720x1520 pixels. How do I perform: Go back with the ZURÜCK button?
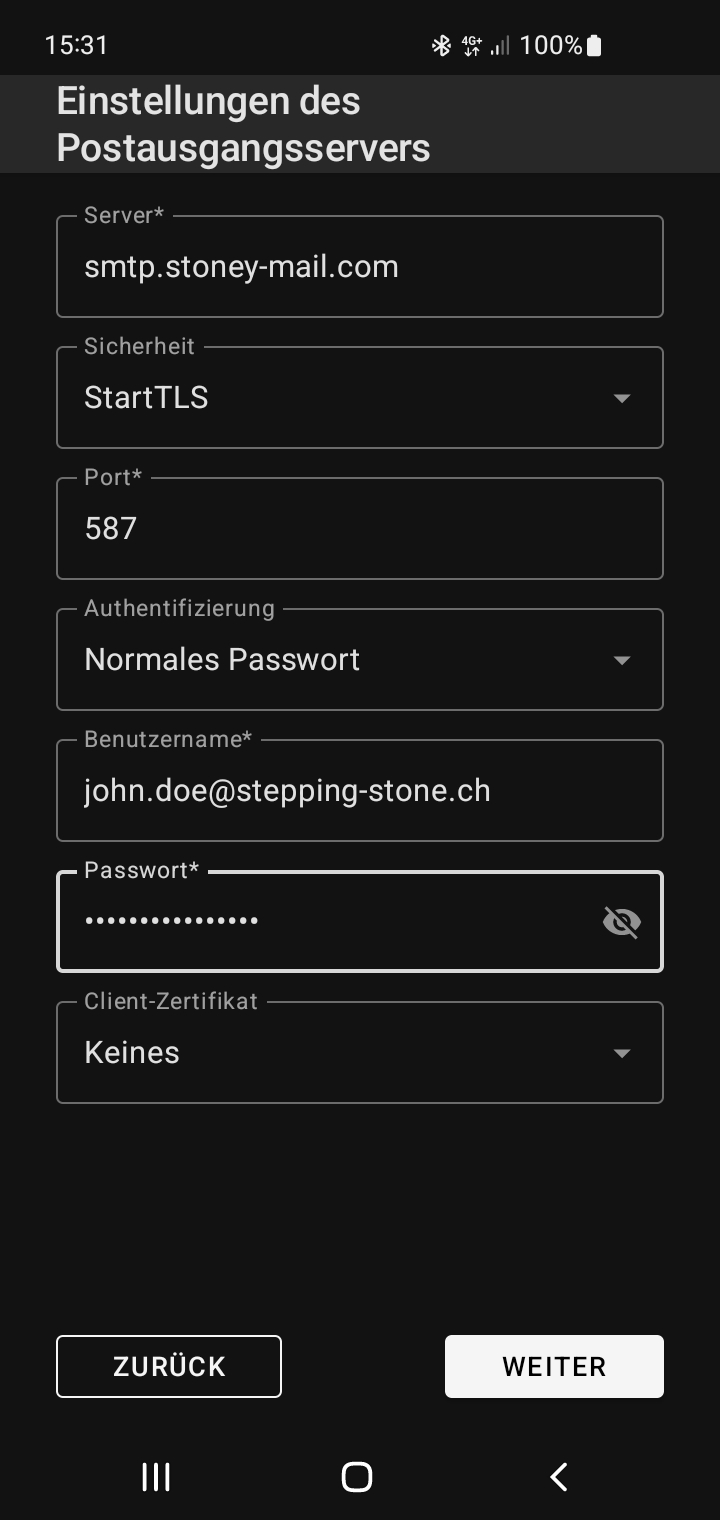pos(169,1366)
